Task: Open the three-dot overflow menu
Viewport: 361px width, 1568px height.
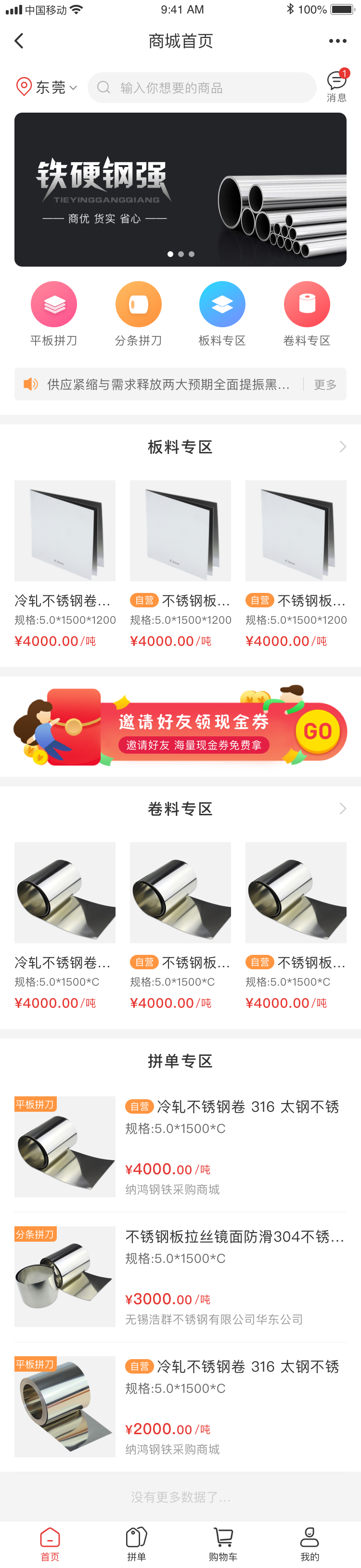Action: pyautogui.click(x=337, y=41)
